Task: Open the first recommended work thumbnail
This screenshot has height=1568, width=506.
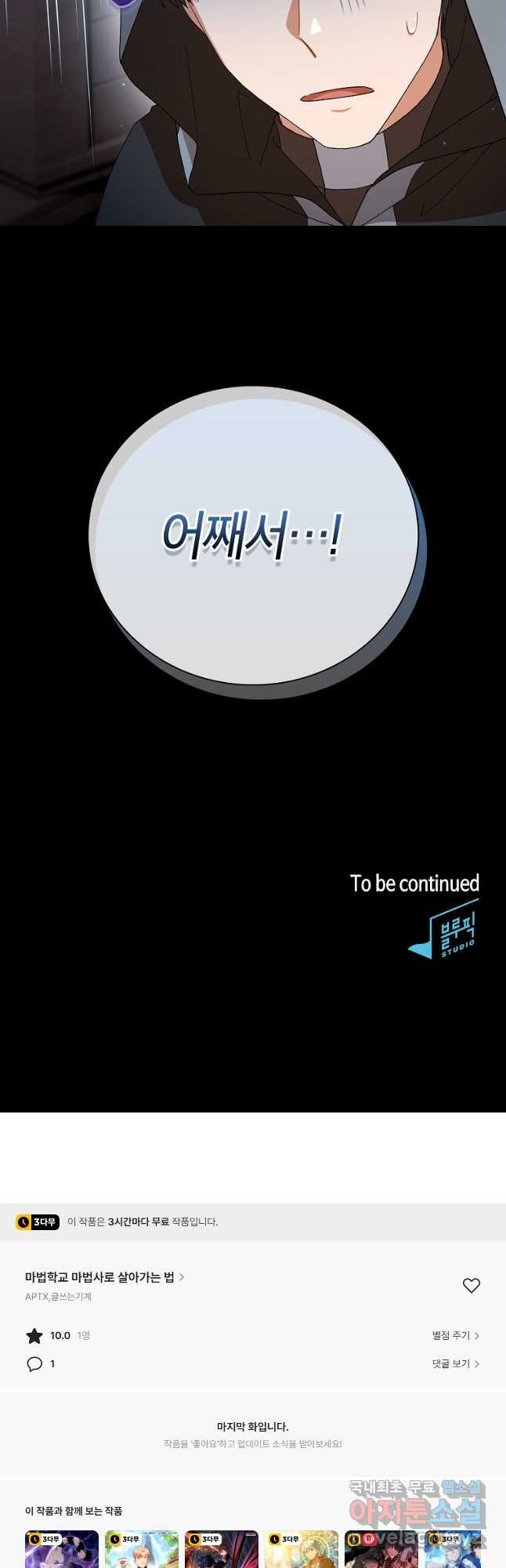Action: 61,1549
